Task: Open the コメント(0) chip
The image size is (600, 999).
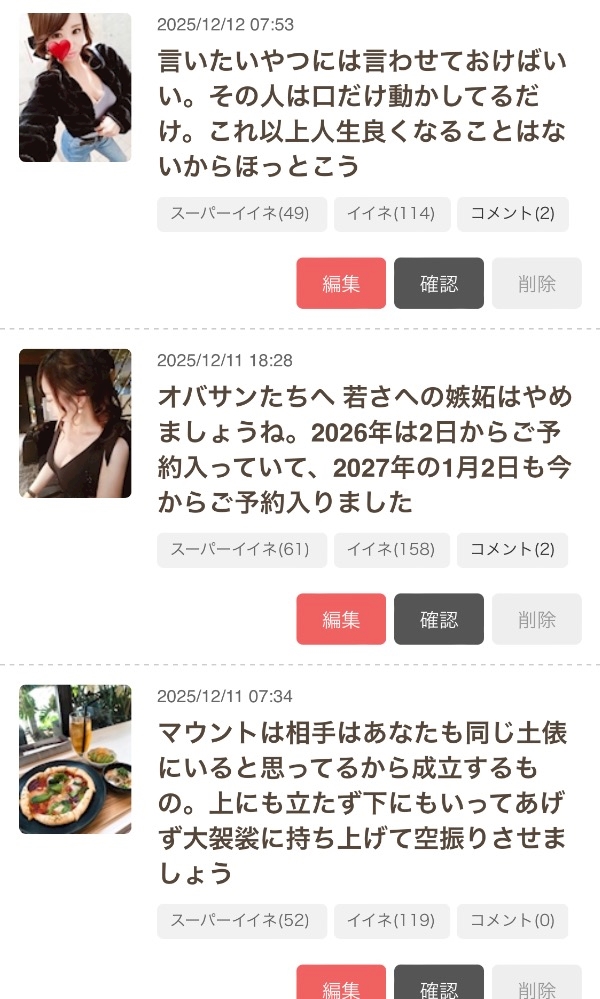Action: (x=512, y=921)
